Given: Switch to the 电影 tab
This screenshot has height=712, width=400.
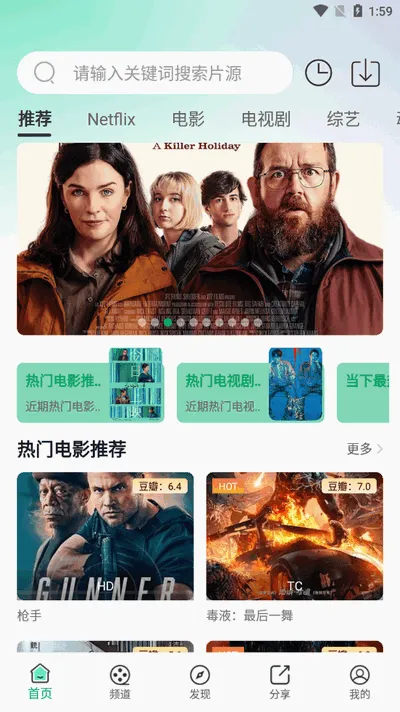Looking at the screenshot, I should pos(188,119).
